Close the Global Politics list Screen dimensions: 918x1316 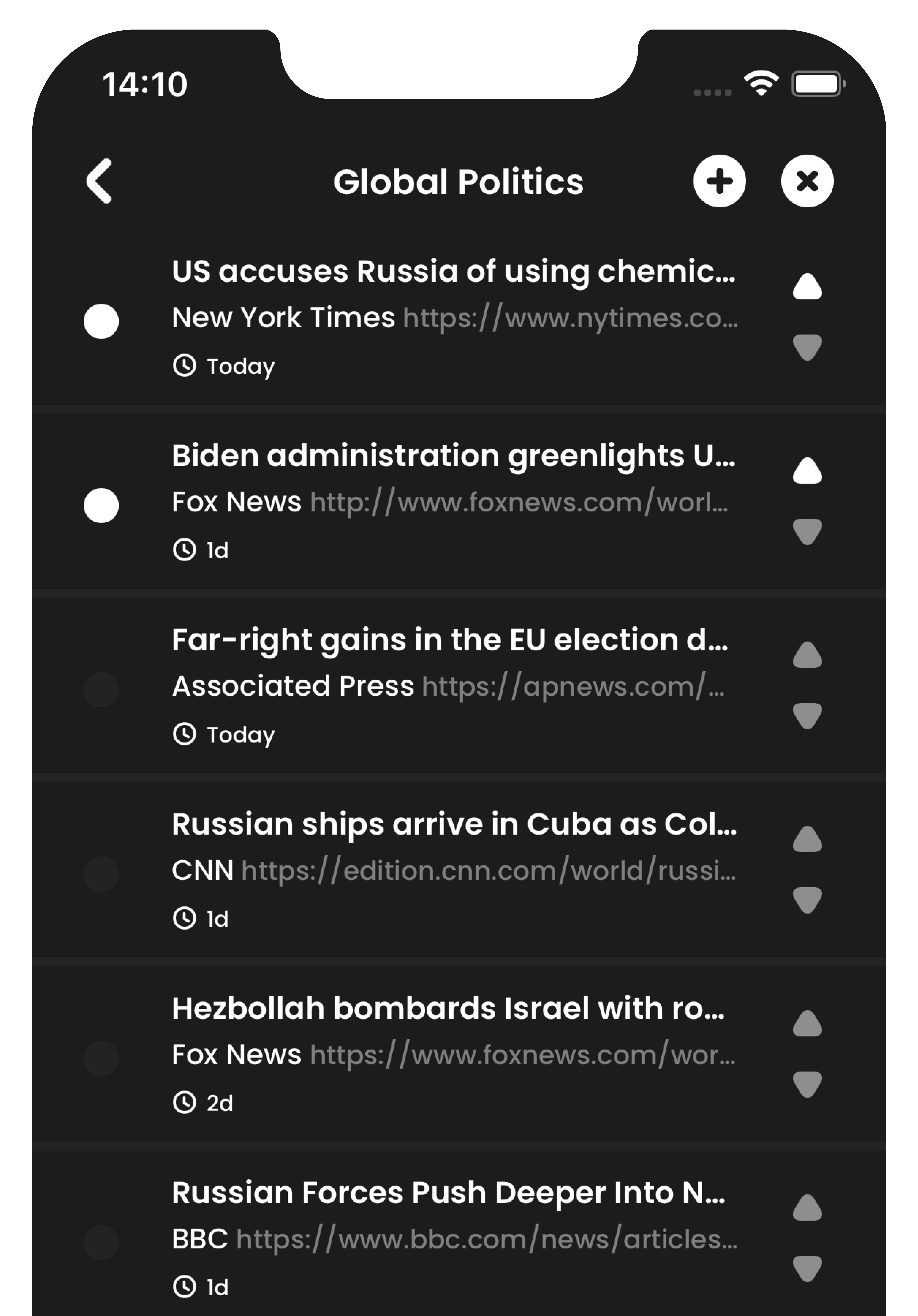coord(807,181)
